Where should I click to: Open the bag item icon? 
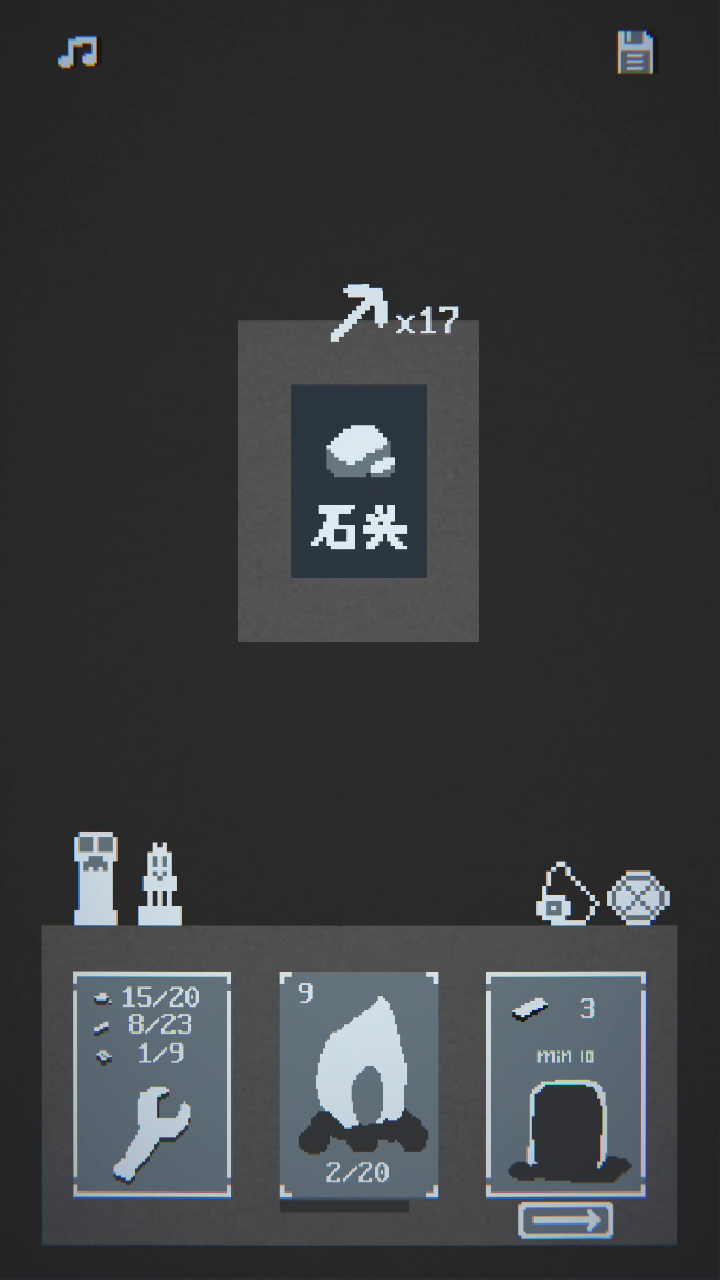[x=565, y=895]
